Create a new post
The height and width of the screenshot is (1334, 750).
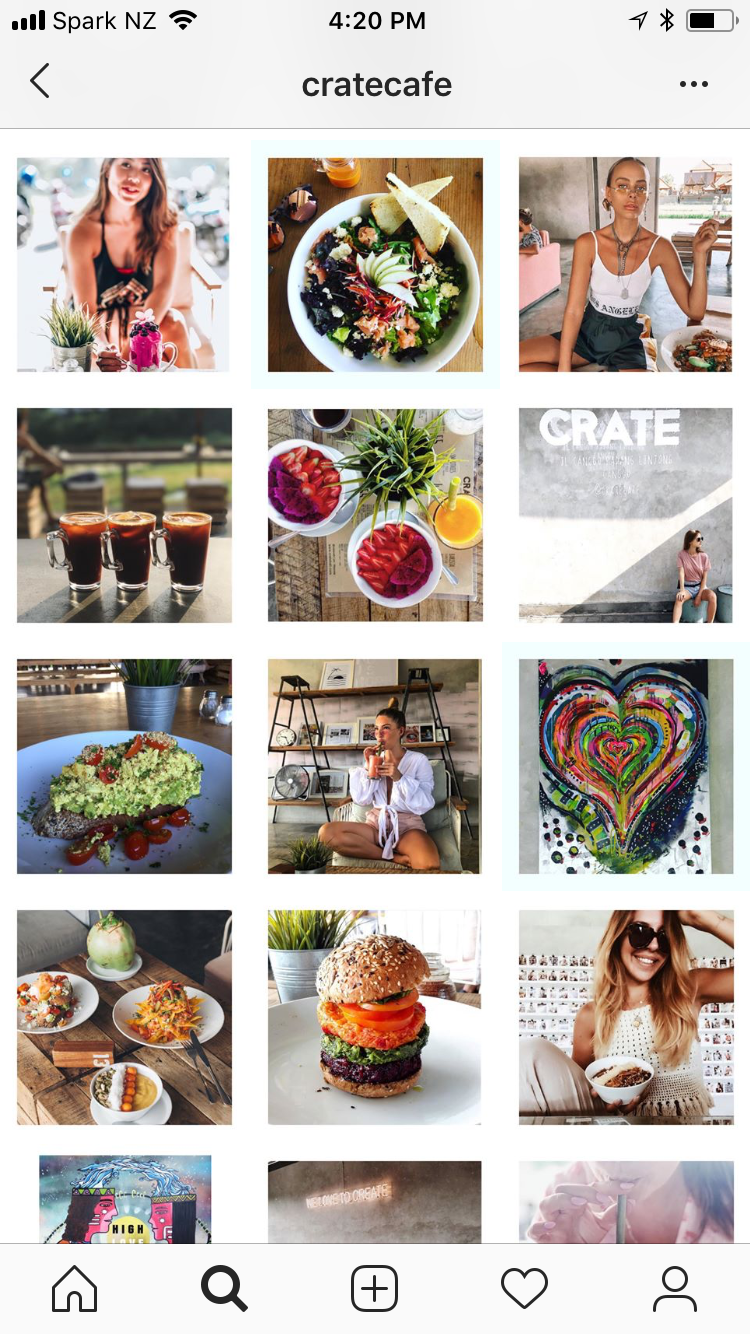(x=375, y=1289)
